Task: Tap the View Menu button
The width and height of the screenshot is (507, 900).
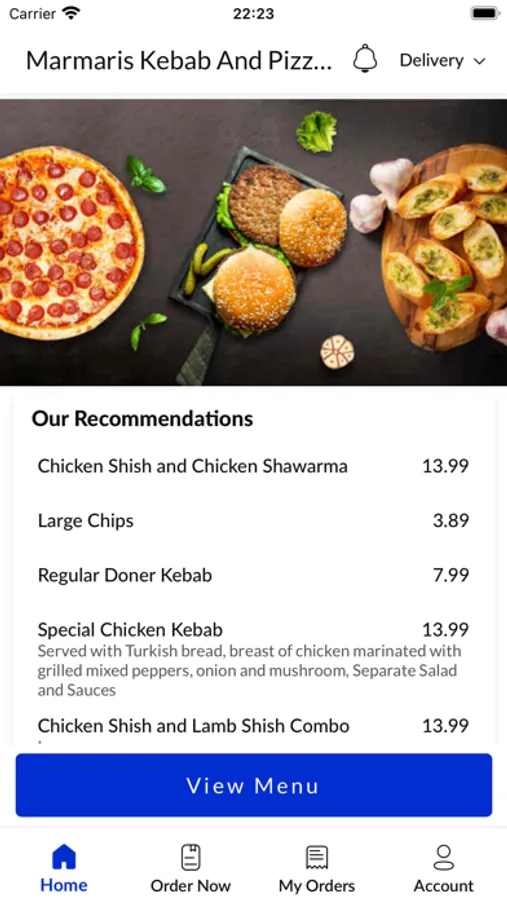Action: (254, 785)
